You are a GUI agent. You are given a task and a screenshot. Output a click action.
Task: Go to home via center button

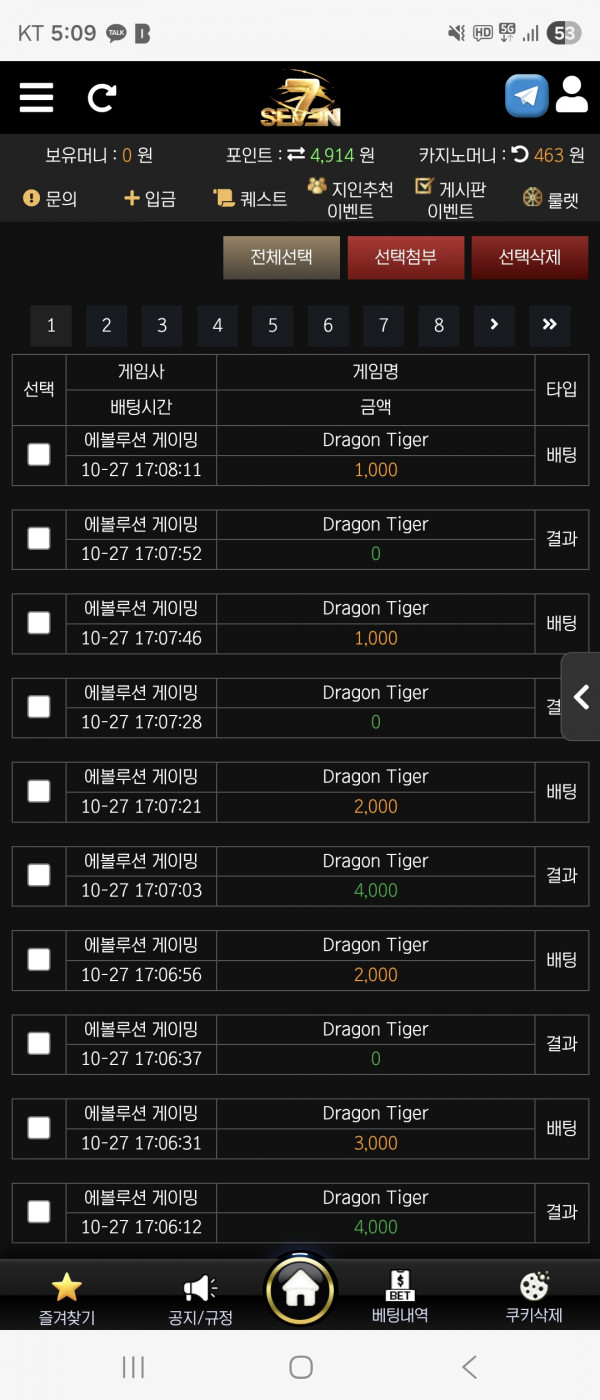(300, 1290)
